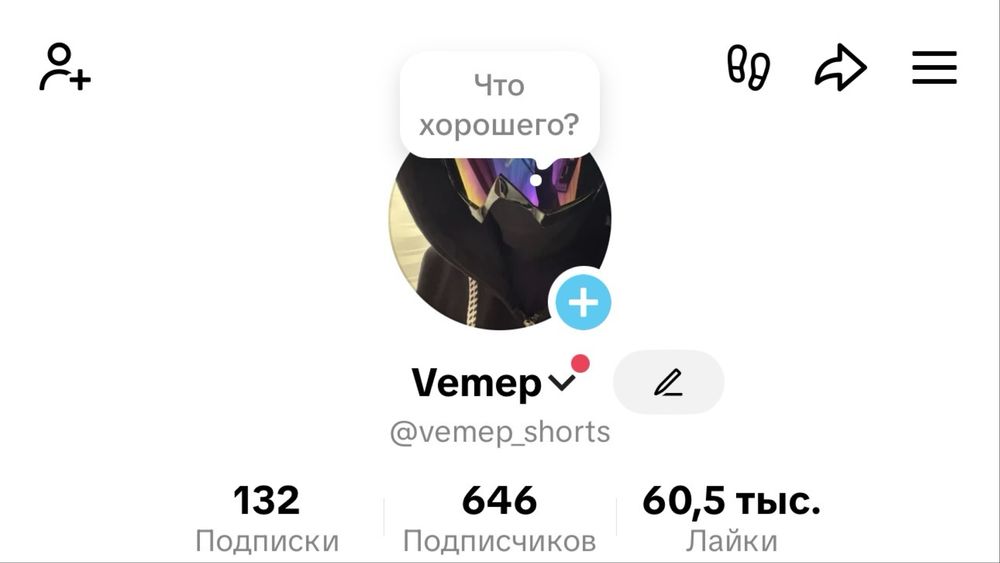Open the add friends icon
1000x563 pixels.
[x=65, y=68]
